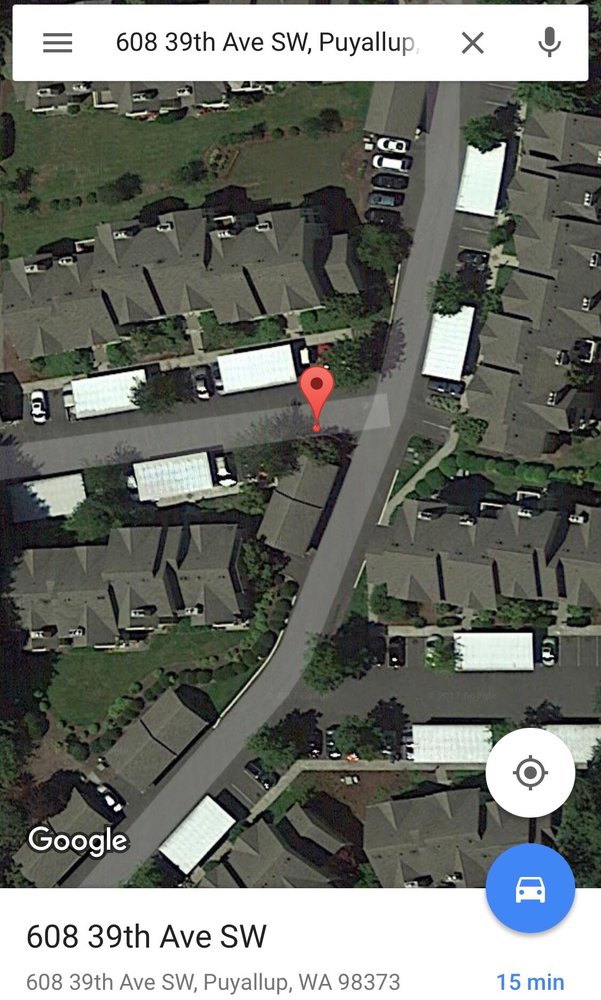
Task: Center the map on my location
Action: [530, 772]
